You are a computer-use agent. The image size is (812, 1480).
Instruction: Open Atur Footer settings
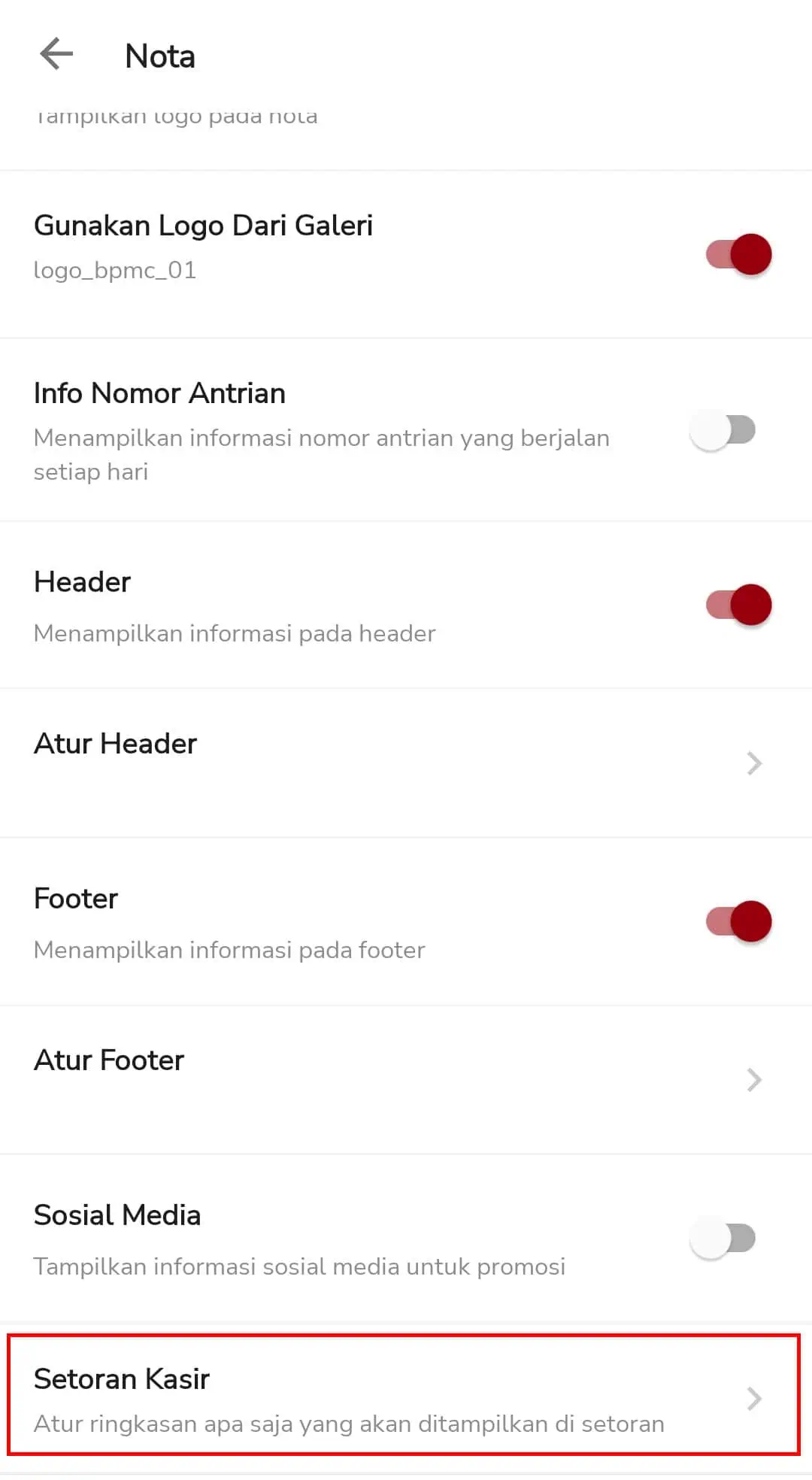[x=406, y=1080]
